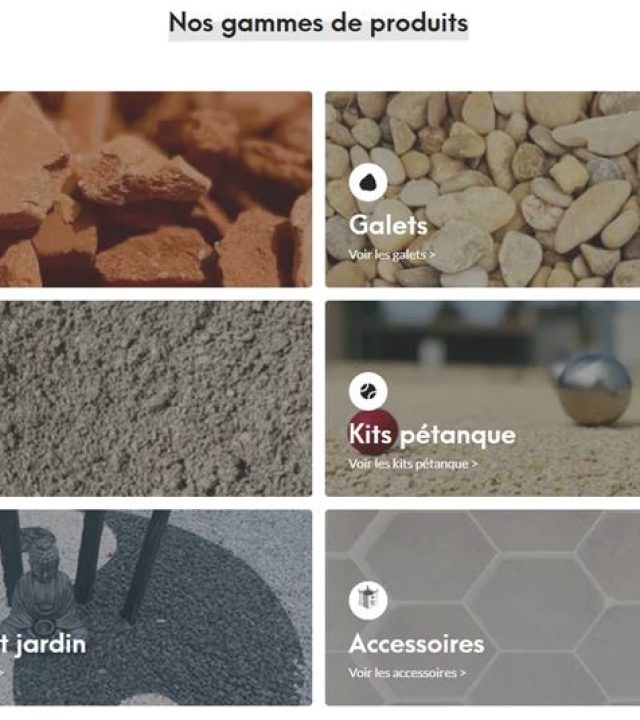Viewport: 640px width, 720px height.
Task: Open the jardin card with Buddha statue
Action: [x=155, y=608]
